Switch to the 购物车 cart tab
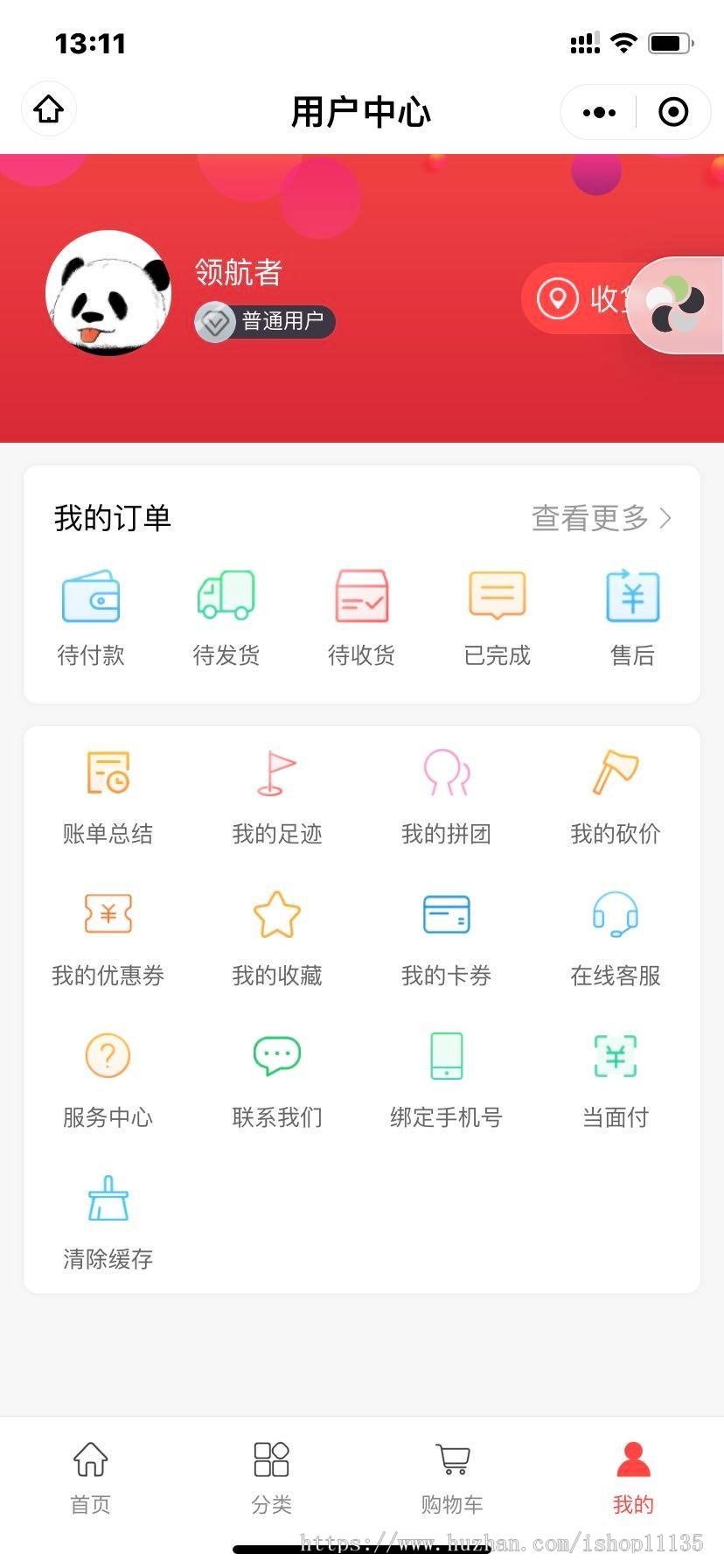Viewport: 724px width, 1568px height. pyautogui.click(x=452, y=1477)
